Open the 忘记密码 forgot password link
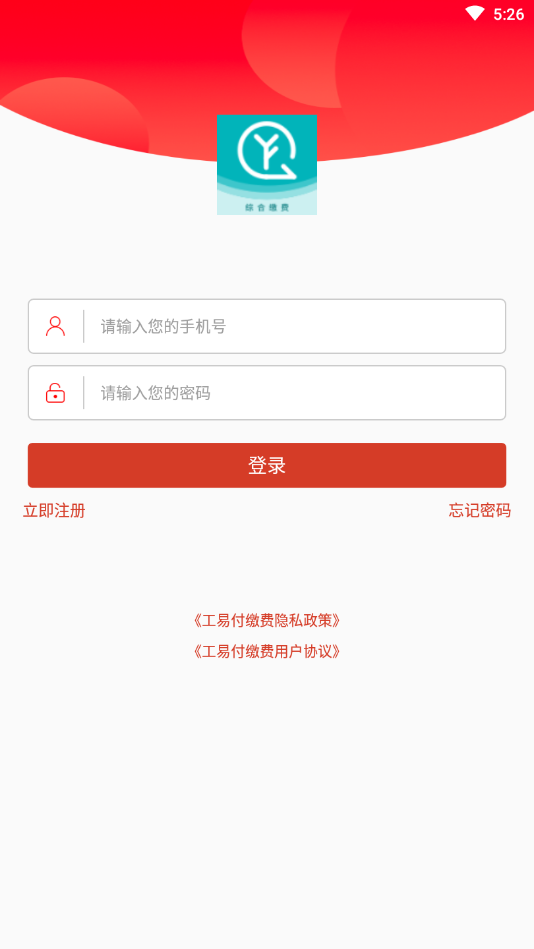534x949 pixels. pos(480,511)
